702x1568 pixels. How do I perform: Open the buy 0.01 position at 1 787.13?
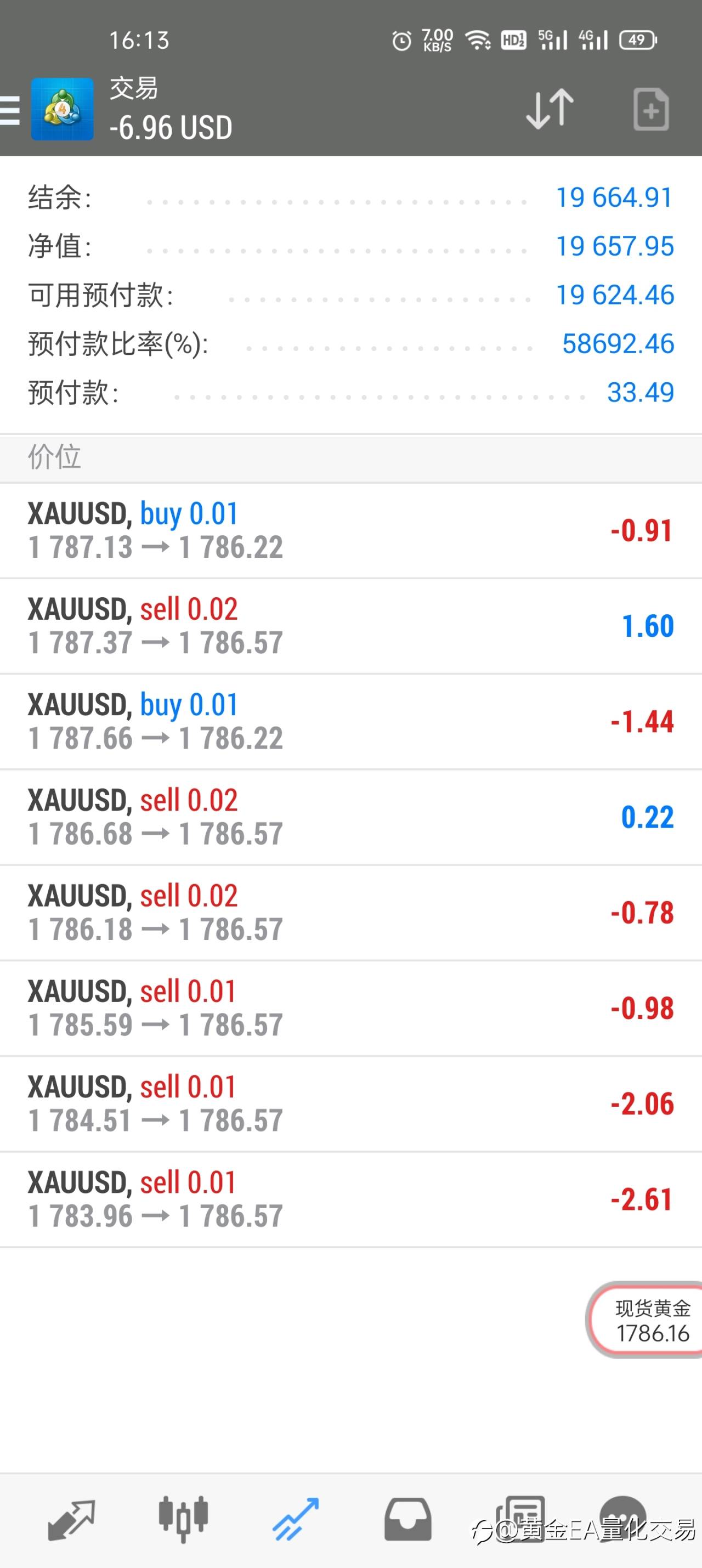pyautogui.click(x=350, y=531)
